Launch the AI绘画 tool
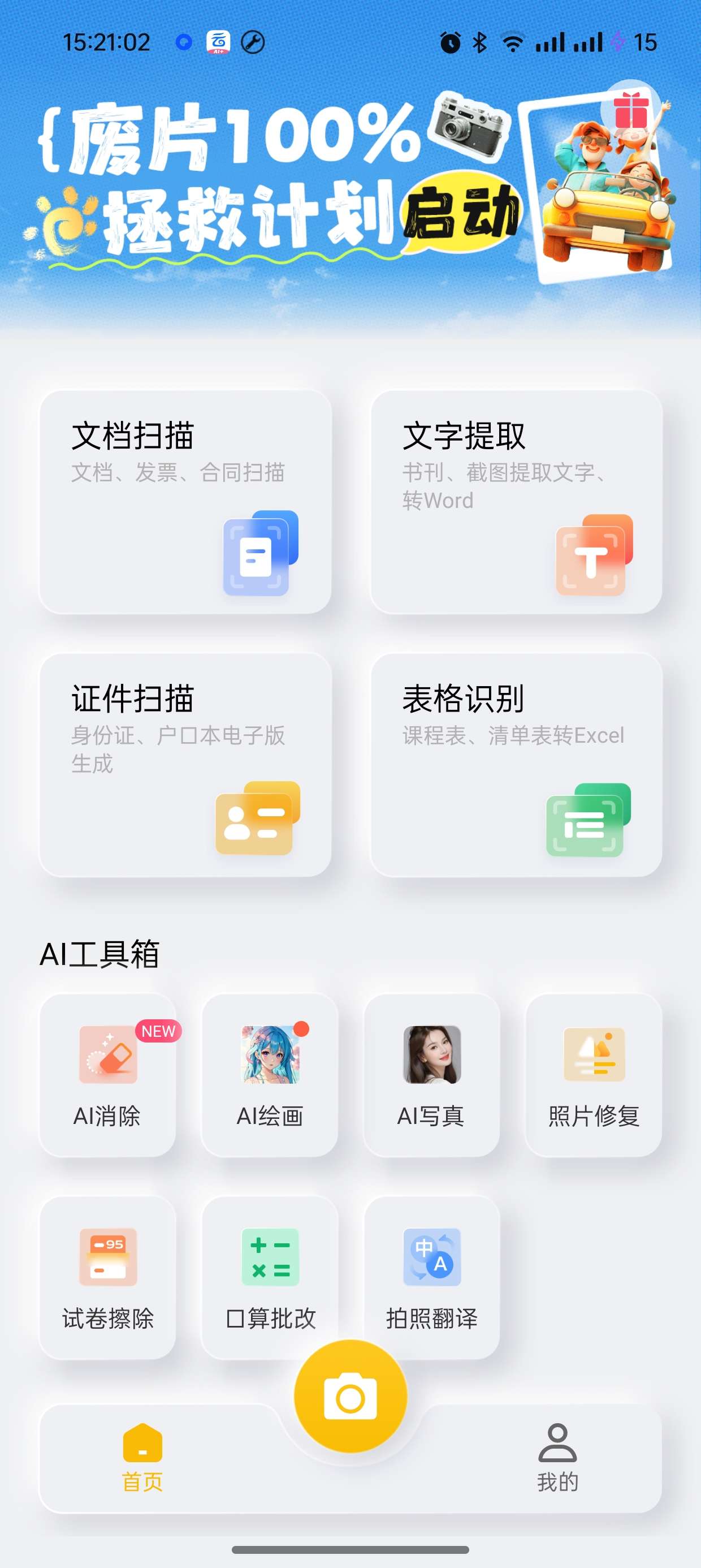701x1568 pixels. coord(270,1075)
